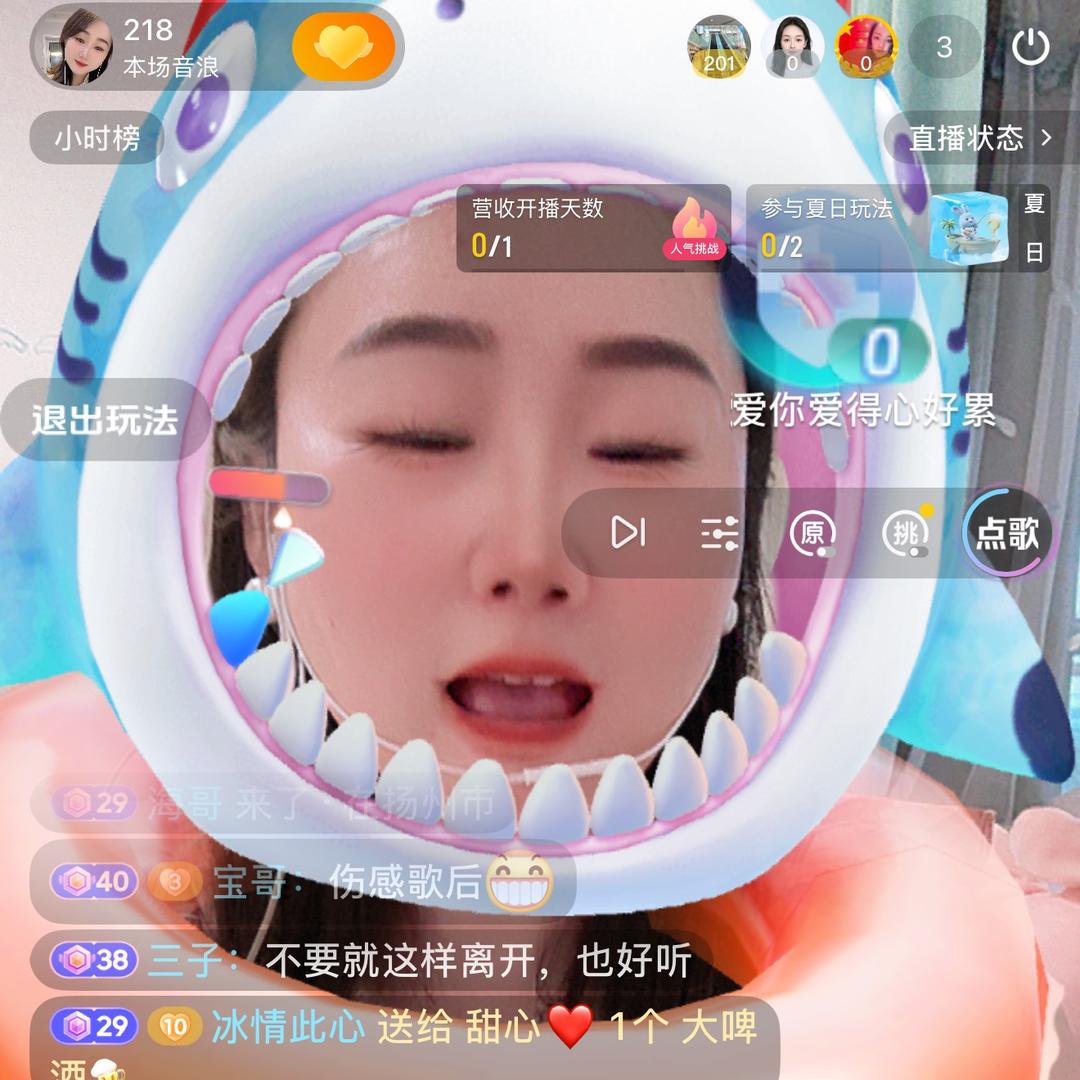Image resolution: width=1080 pixels, height=1080 pixels.
Task: Toggle the 挑 challenge mode button
Action: 905,534
